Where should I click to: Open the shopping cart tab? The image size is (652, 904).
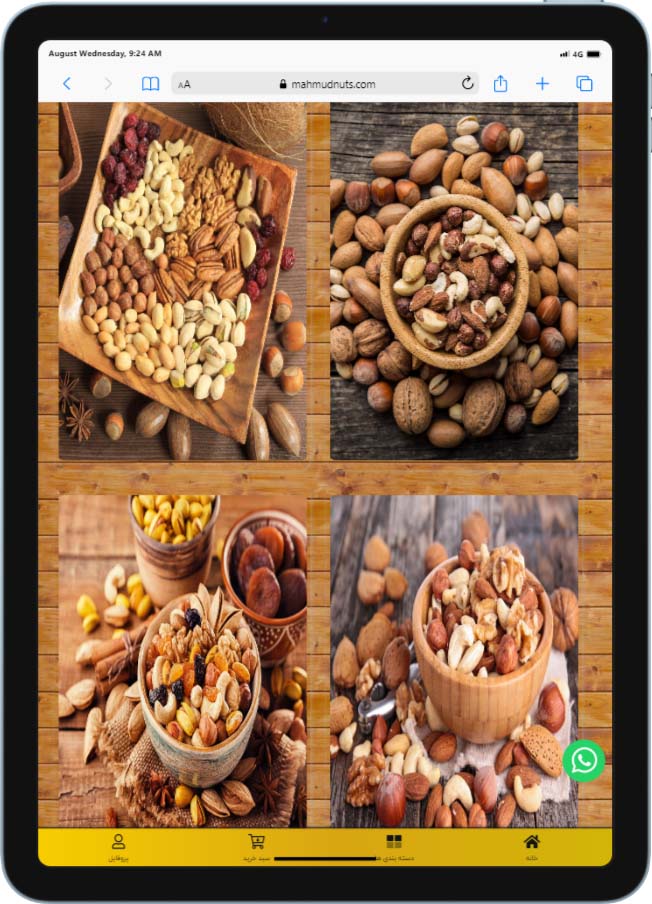(257, 846)
